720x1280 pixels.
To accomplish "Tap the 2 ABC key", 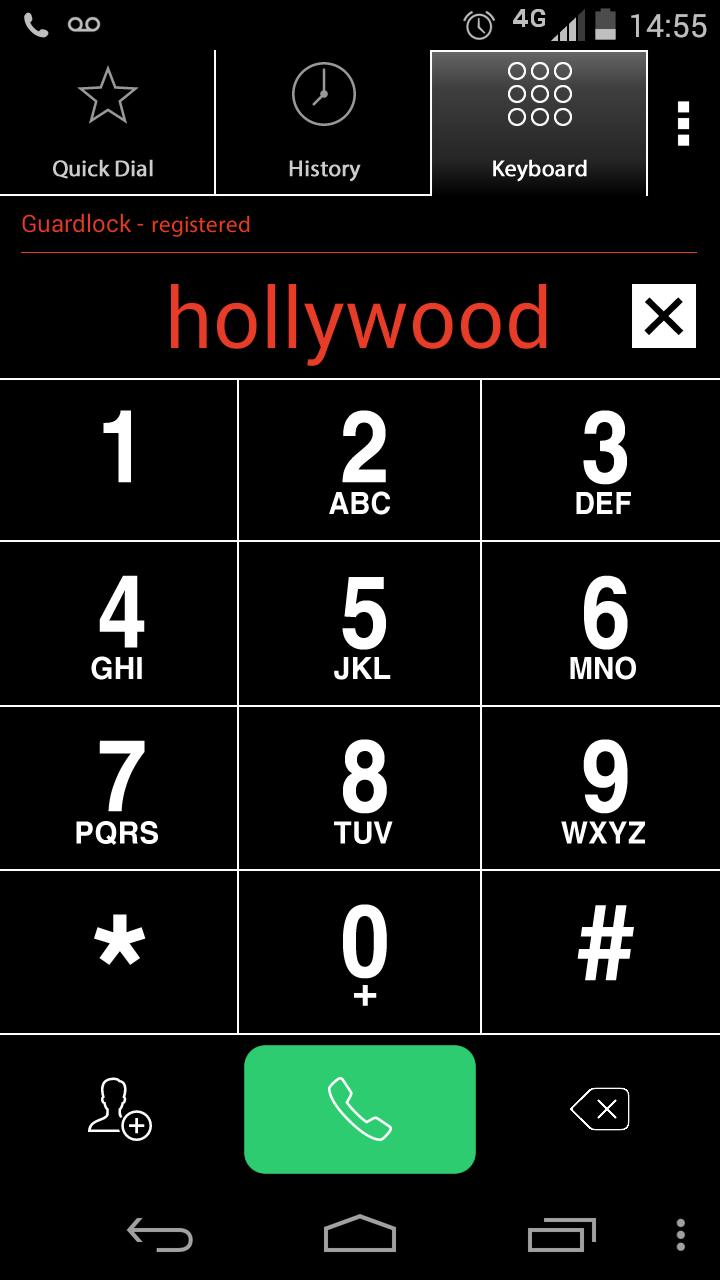I will tap(360, 461).
